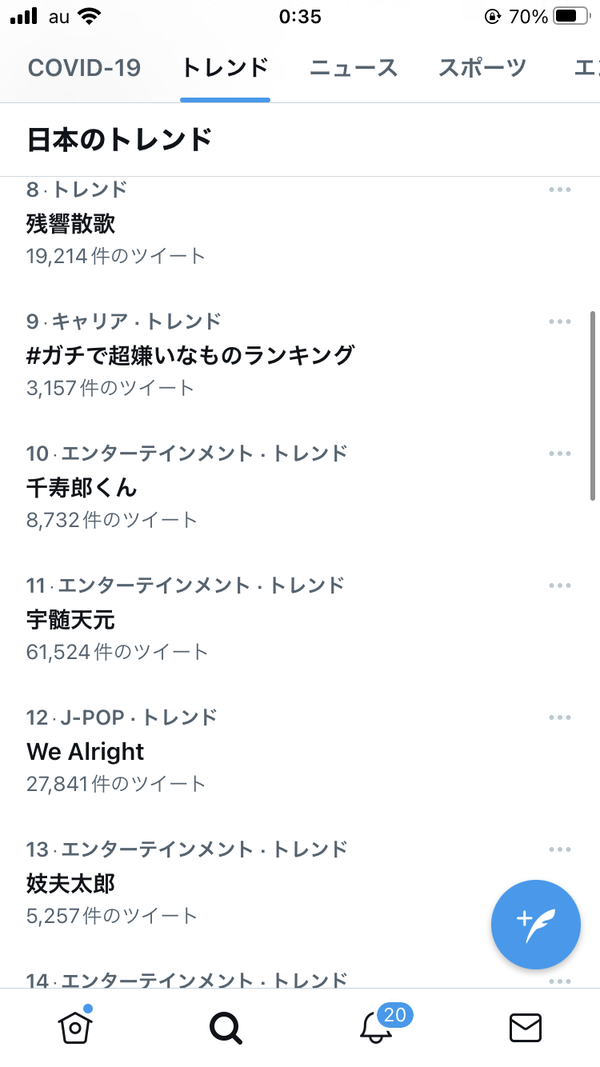Open more options for We Alright
The width and height of the screenshot is (600, 1067).
(560, 717)
